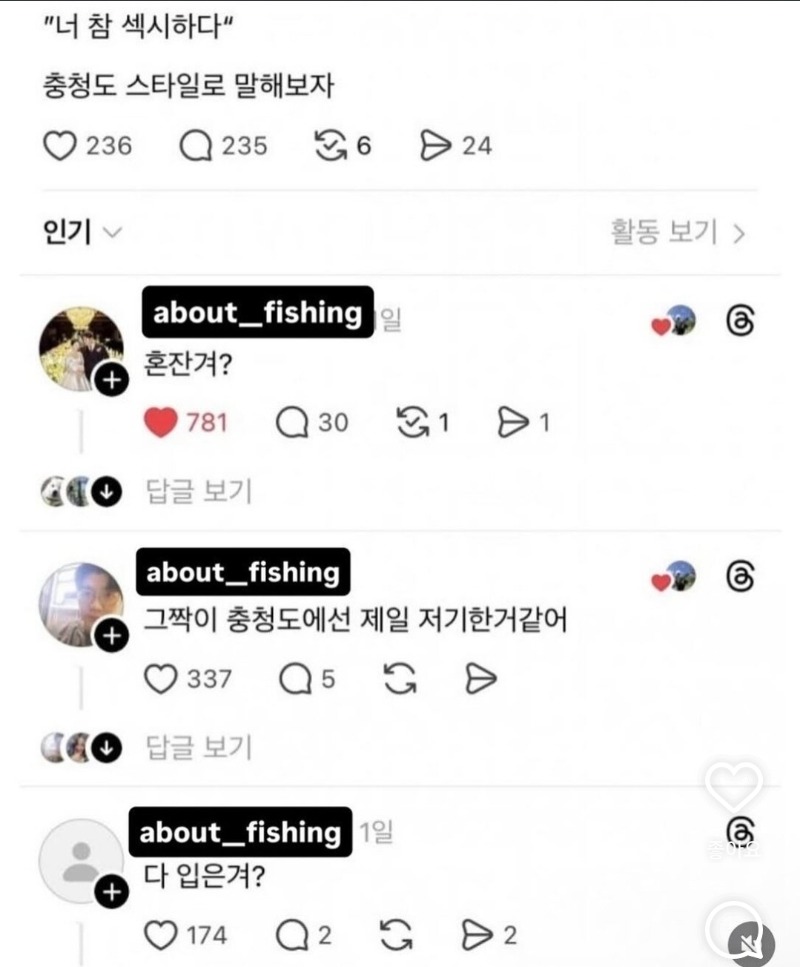Unlike the '혼잔겨?' comment
800x967 pixels.
[161, 423]
